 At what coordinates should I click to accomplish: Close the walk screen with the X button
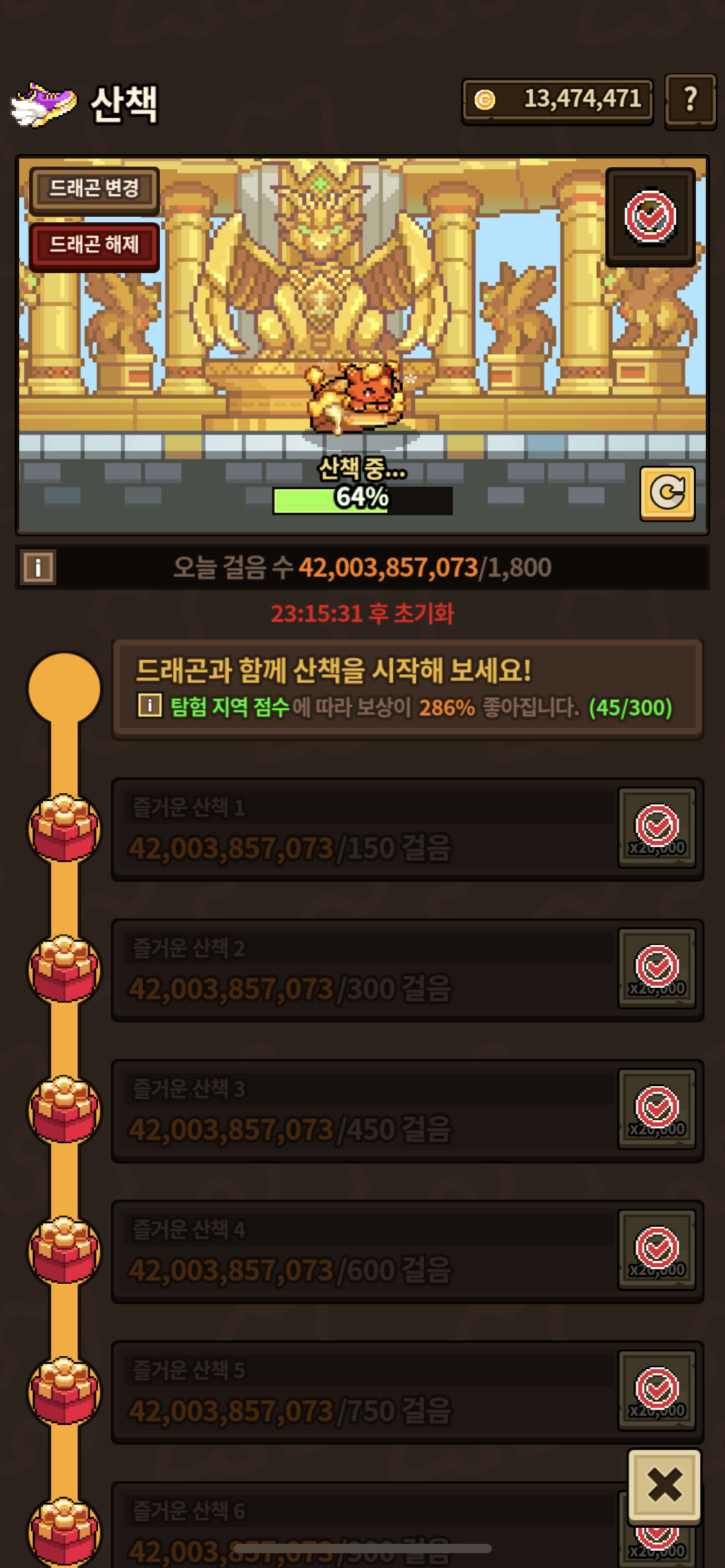(664, 1485)
